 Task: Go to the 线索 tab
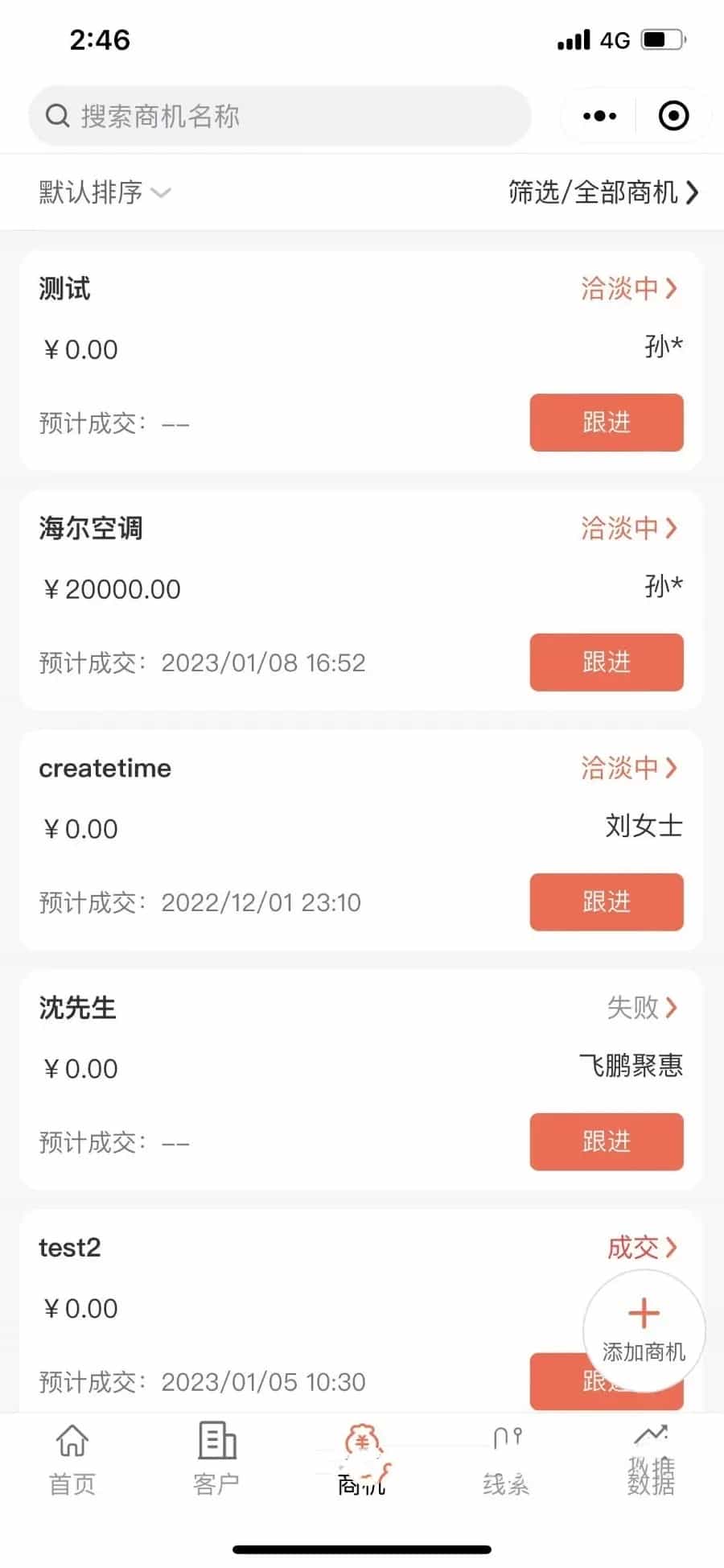(x=507, y=1459)
